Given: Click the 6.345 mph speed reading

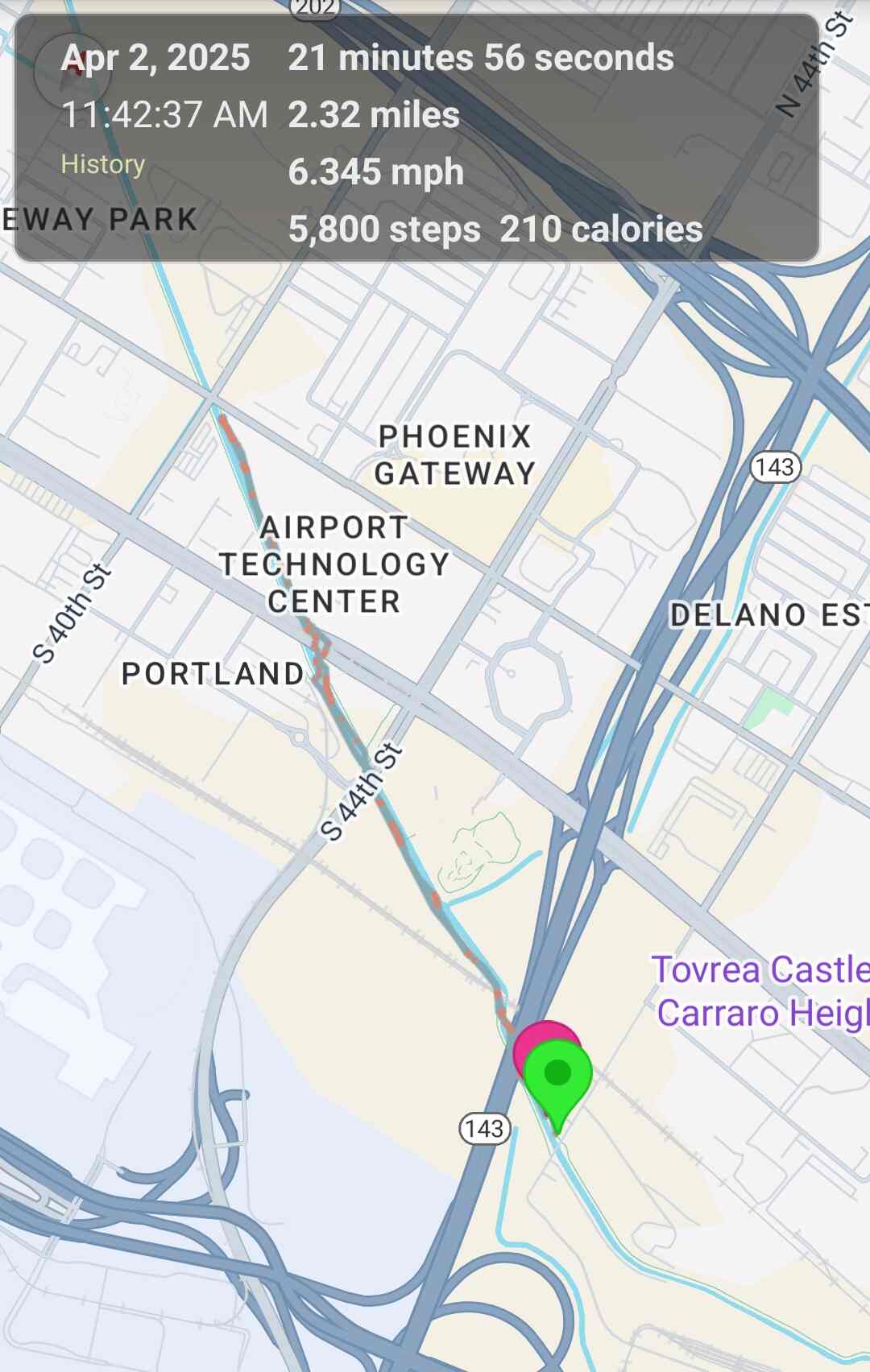Looking at the screenshot, I should click(375, 171).
